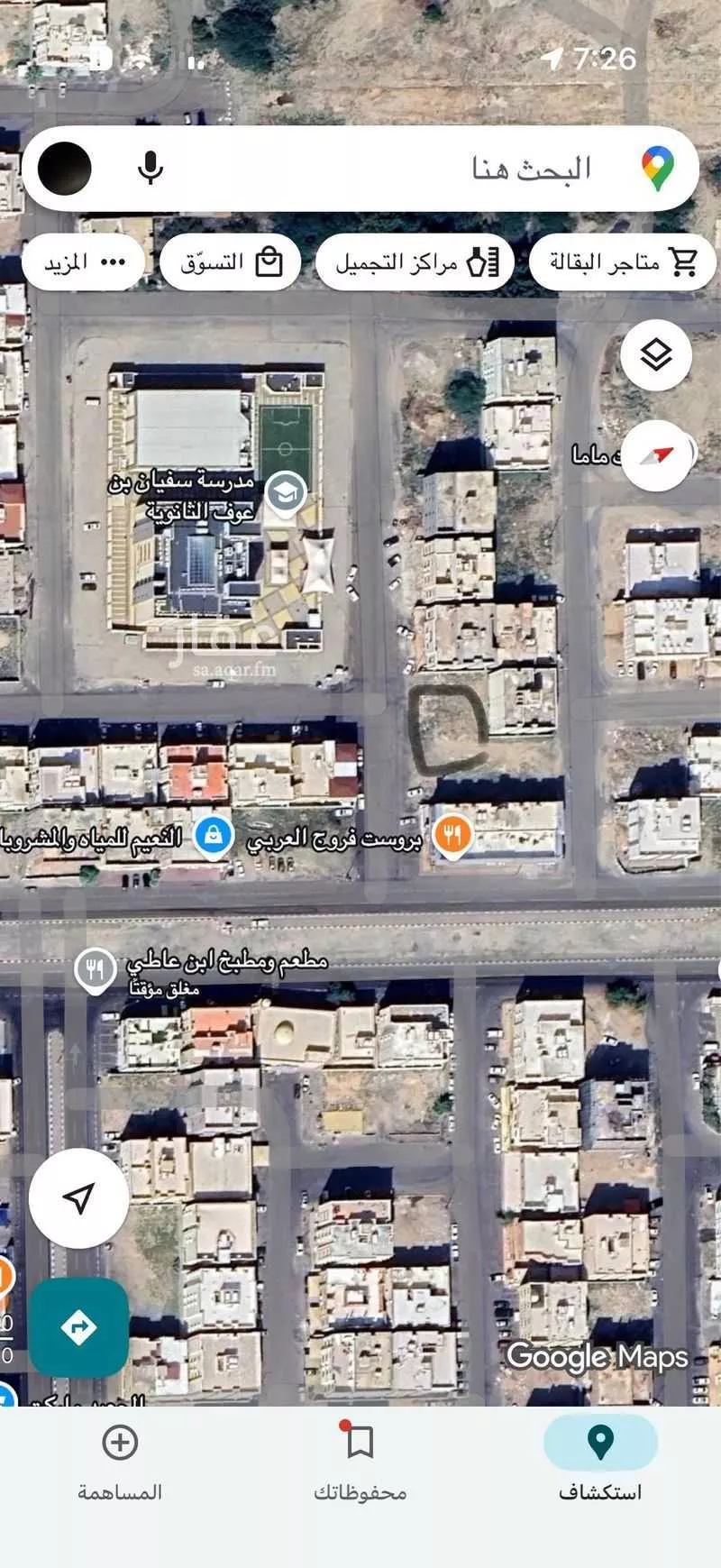721x1568 pixels.
Task: Go to the المساهمة tab
Action: (120, 1460)
